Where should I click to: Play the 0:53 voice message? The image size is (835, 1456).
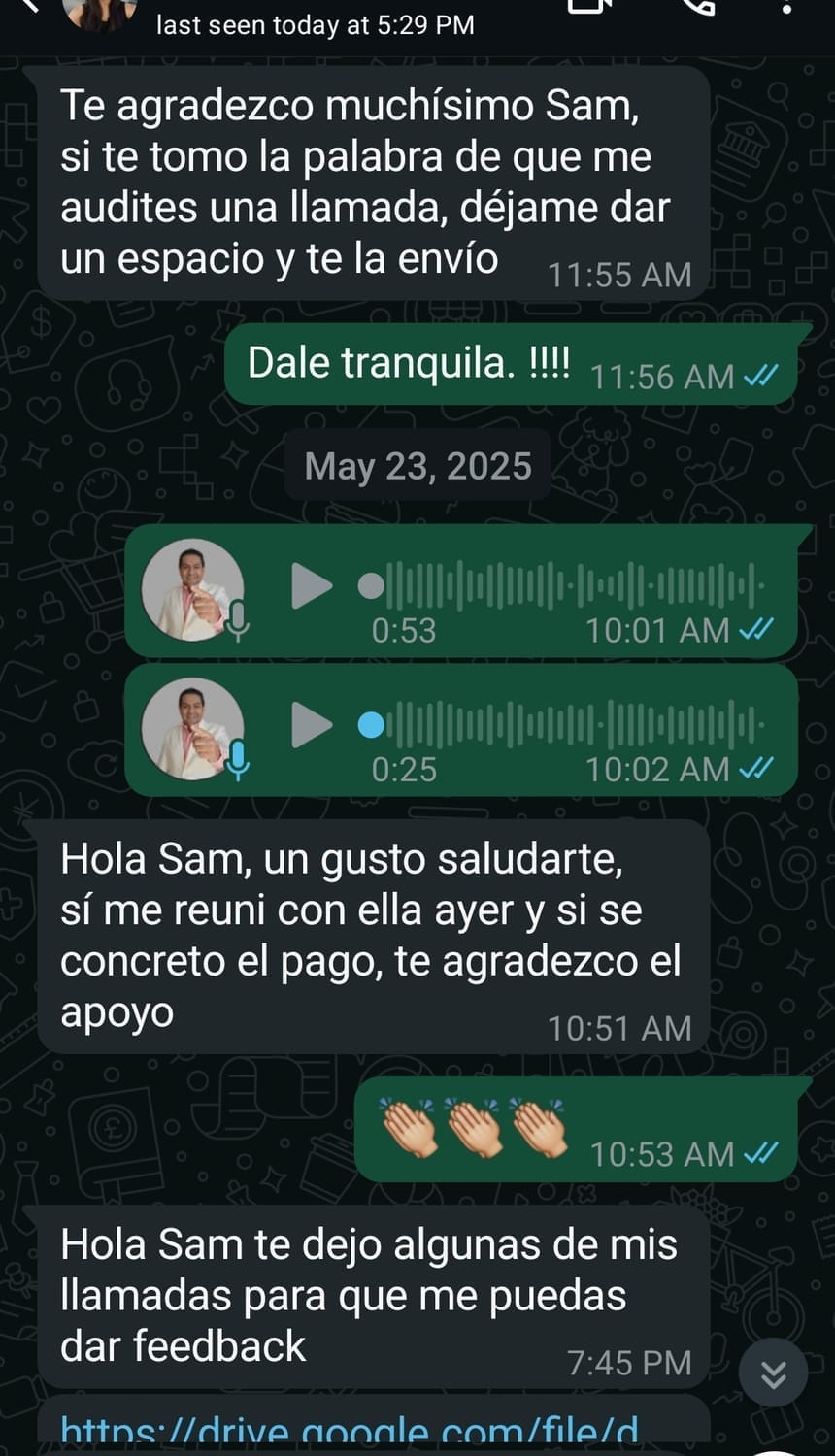311,586
